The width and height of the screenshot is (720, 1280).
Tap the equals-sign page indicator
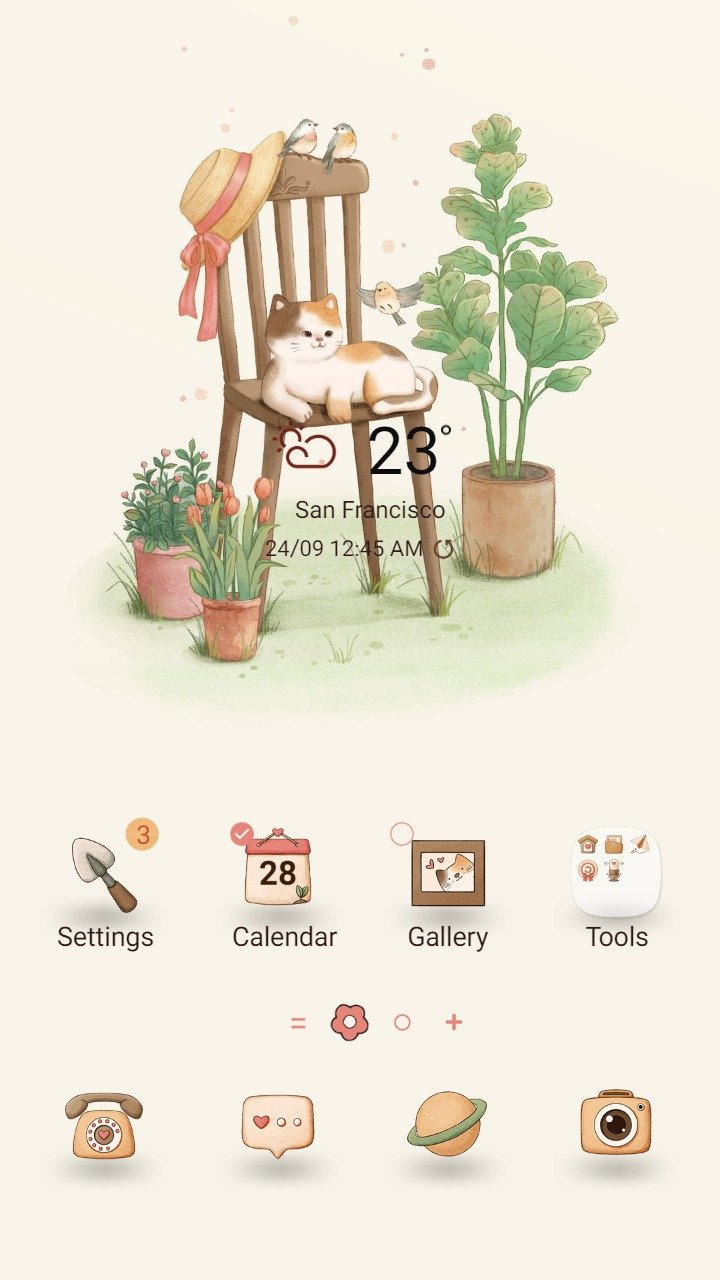click(x=298, y=1023)
